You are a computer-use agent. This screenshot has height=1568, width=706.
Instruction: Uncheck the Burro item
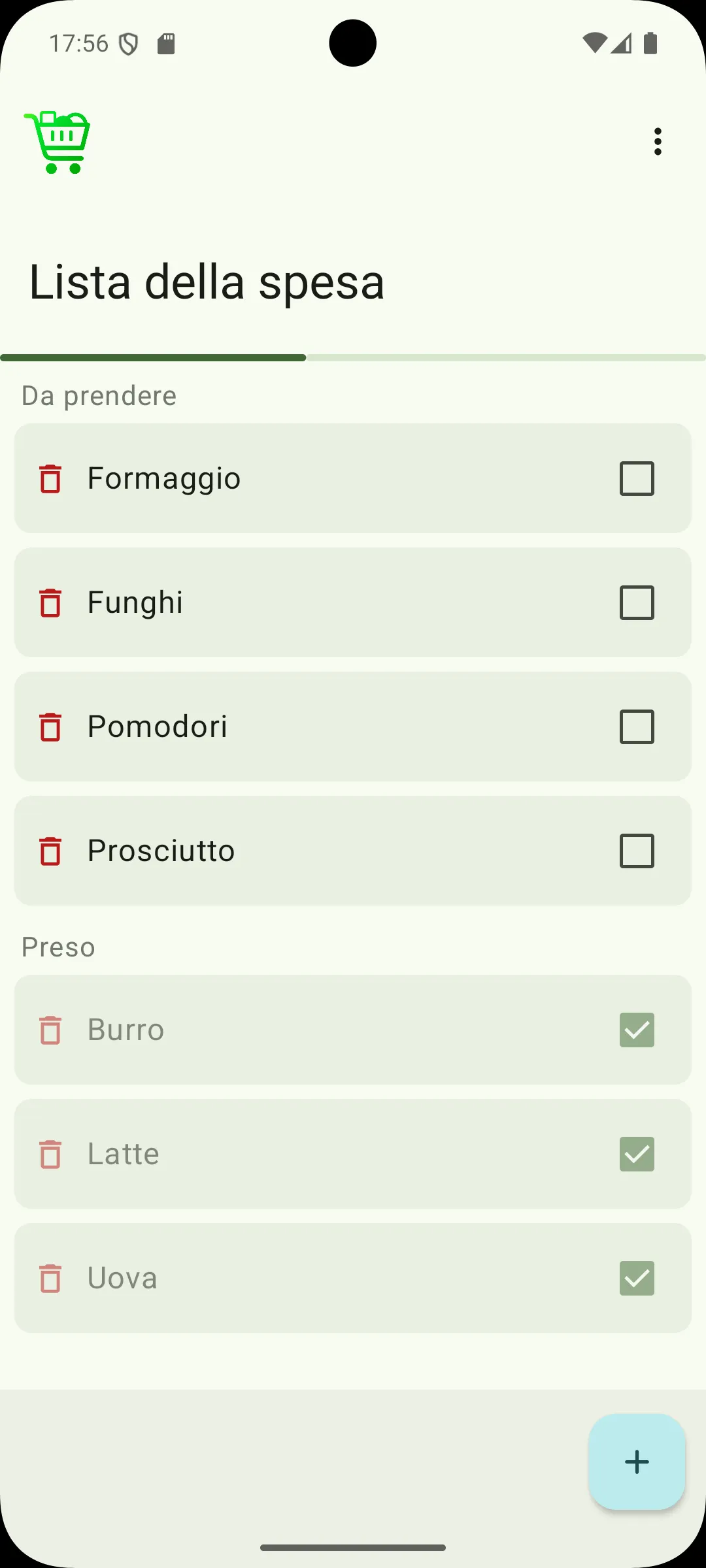[x=637, y=1030]
